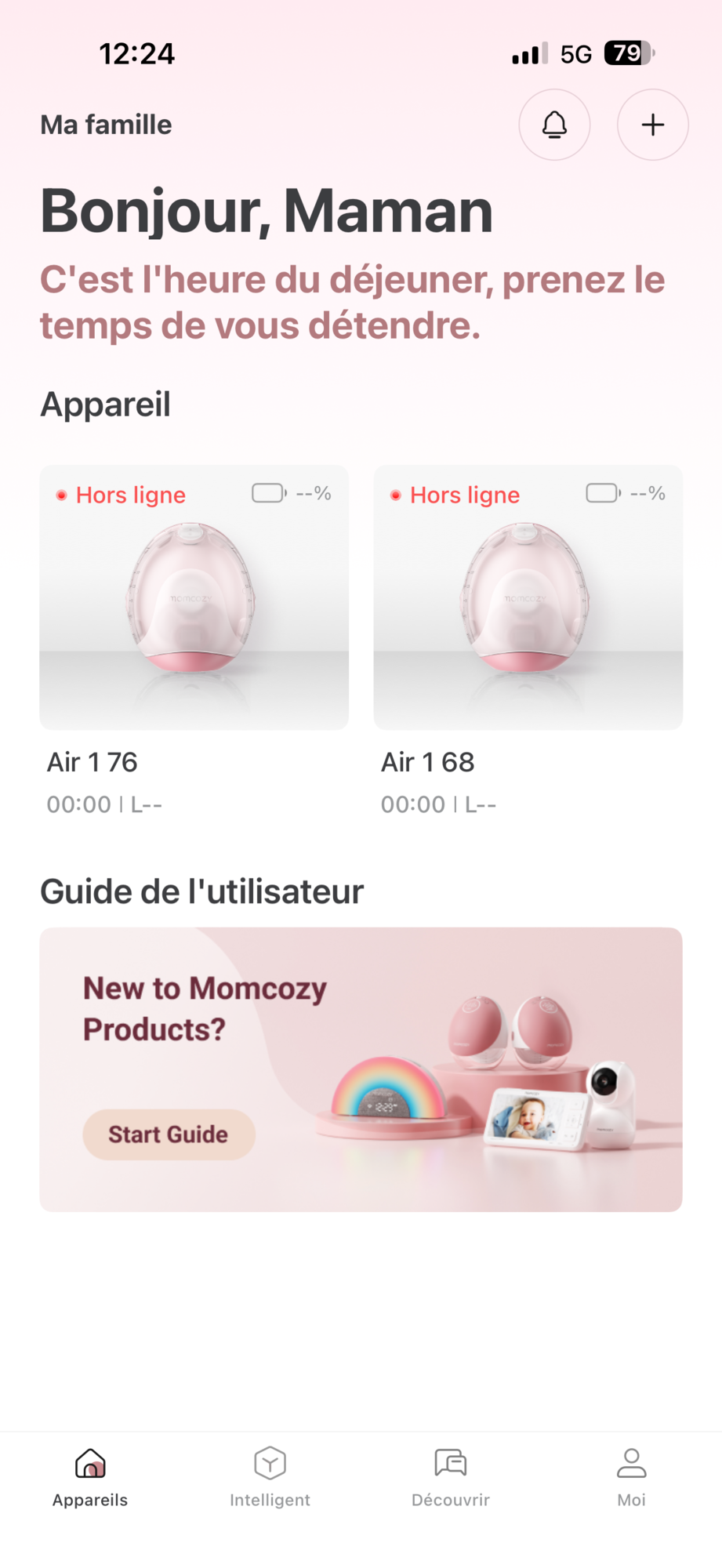Go to the Moi tab

click(631, 1477)
